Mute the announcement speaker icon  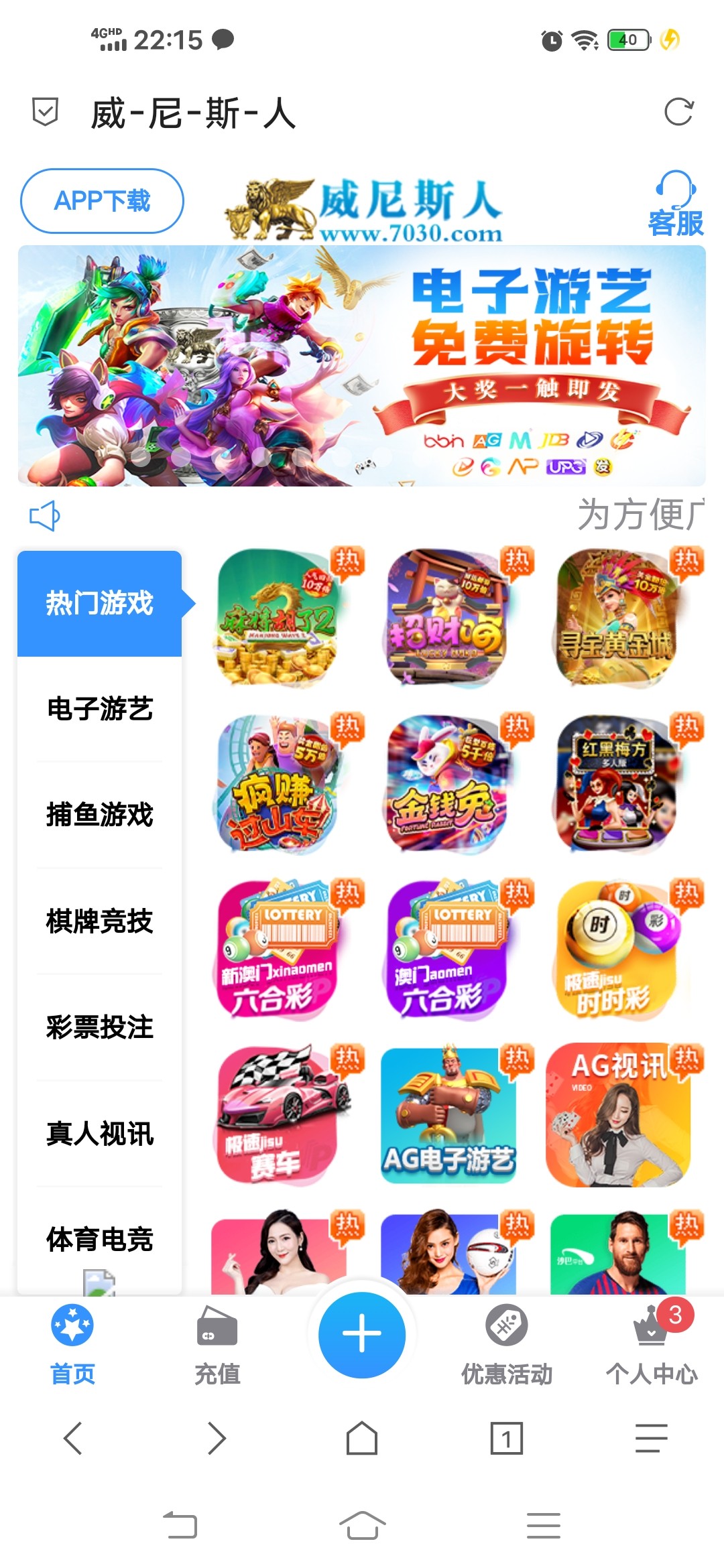point(43,516)
